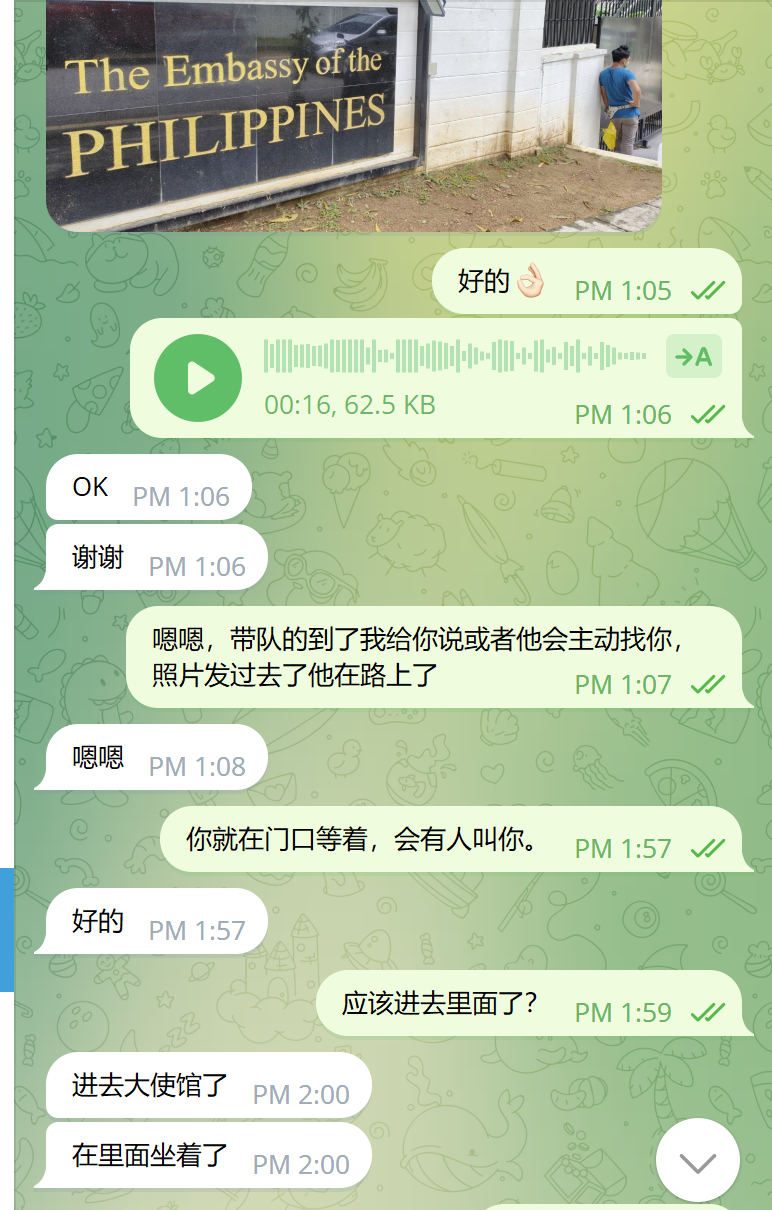Viewport: 772px width, 1210px height.
Task: Open the Philippines embassy photo
Action: [353, 115]
